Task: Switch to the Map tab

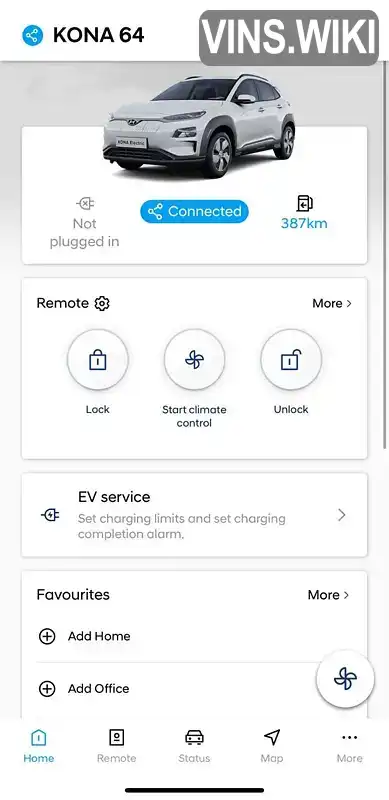Action: (272, 746)
